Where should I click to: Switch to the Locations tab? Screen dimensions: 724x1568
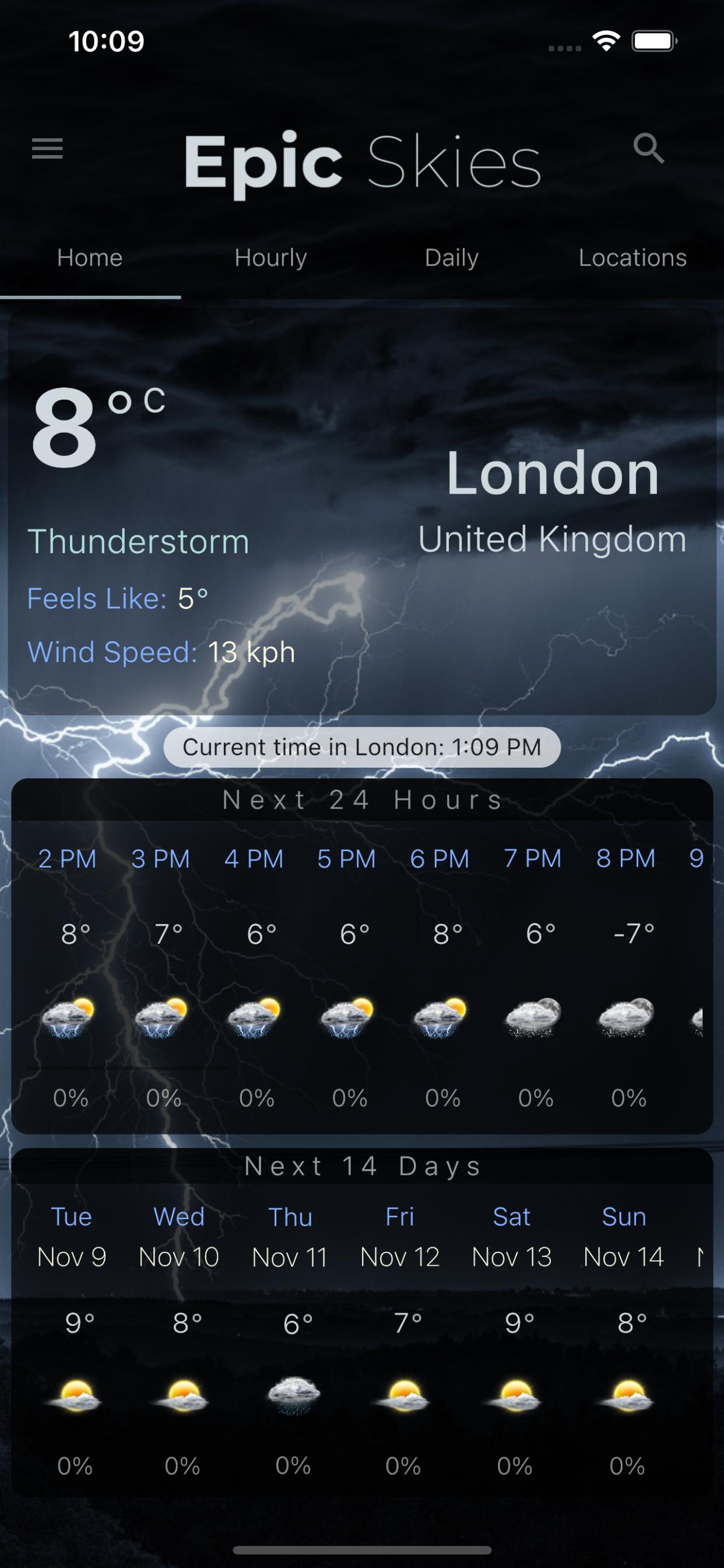[x=632, y=258]
